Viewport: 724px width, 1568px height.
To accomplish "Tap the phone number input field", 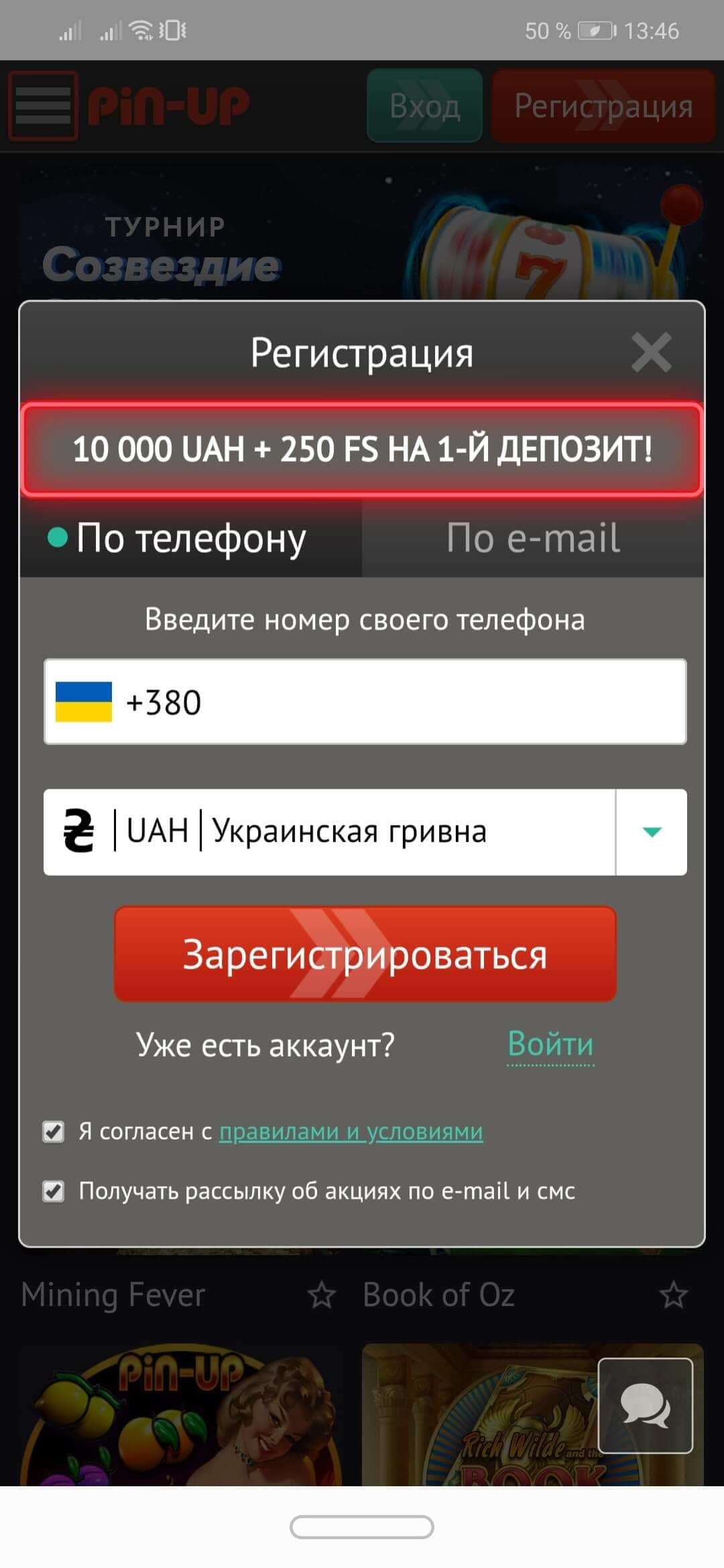I will pyautogui.click(x=365, y=702).
